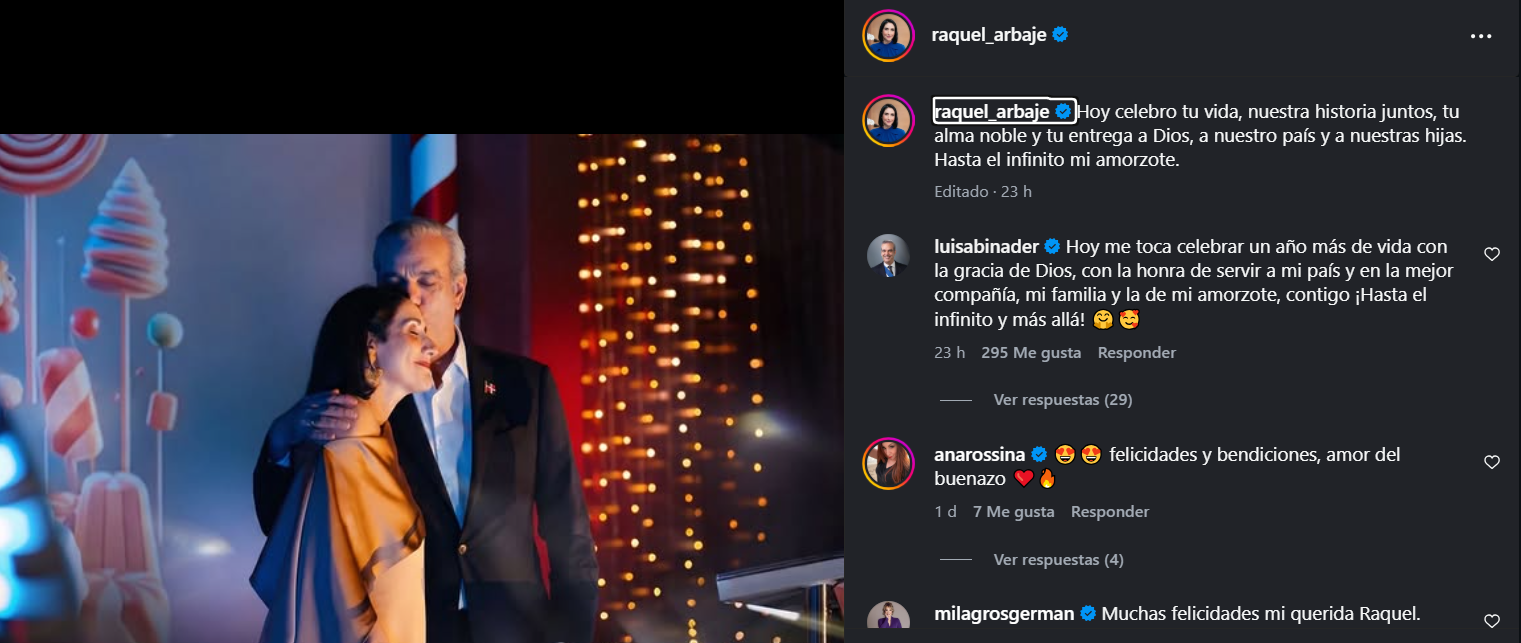Reply to anarossina's comment

(1110, 511)
